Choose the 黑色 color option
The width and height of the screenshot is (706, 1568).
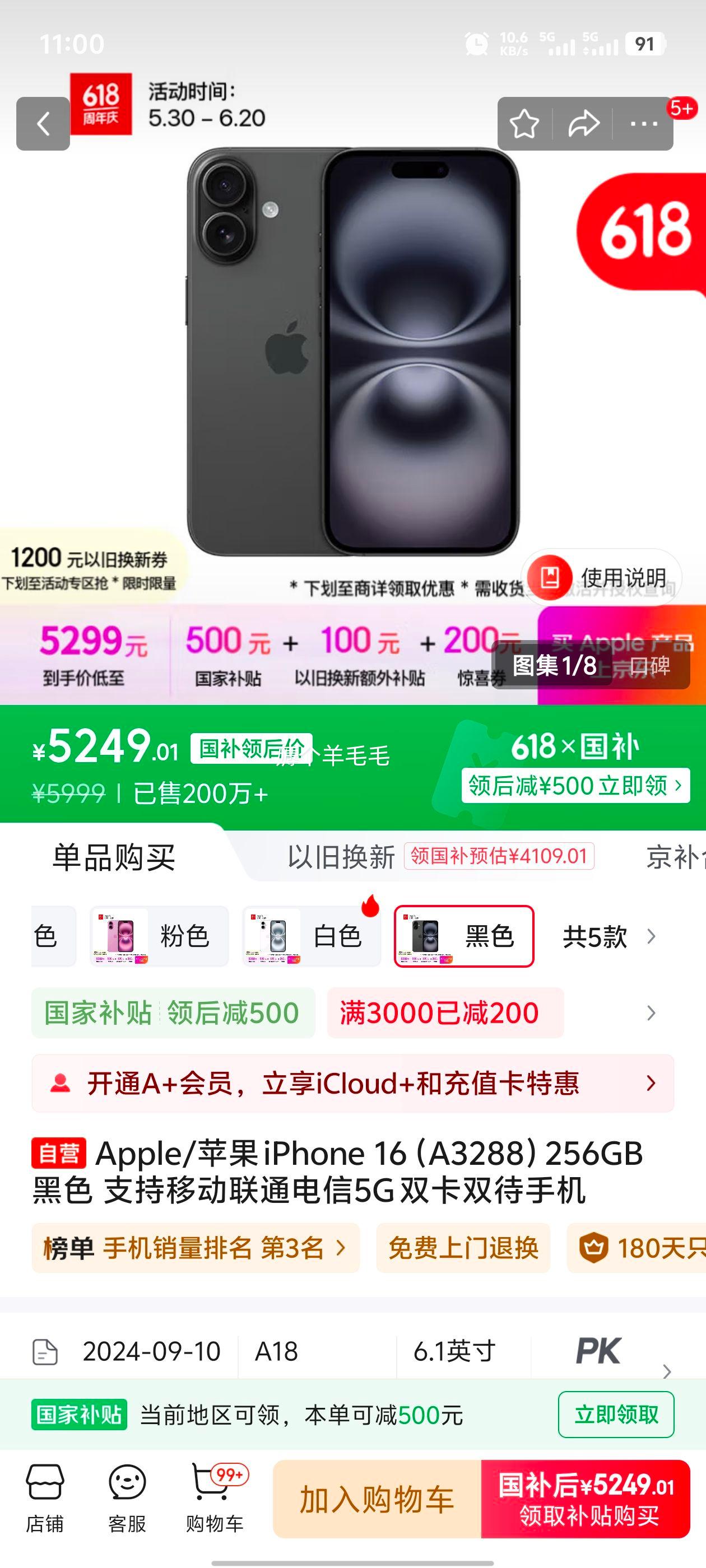(464, 936)
